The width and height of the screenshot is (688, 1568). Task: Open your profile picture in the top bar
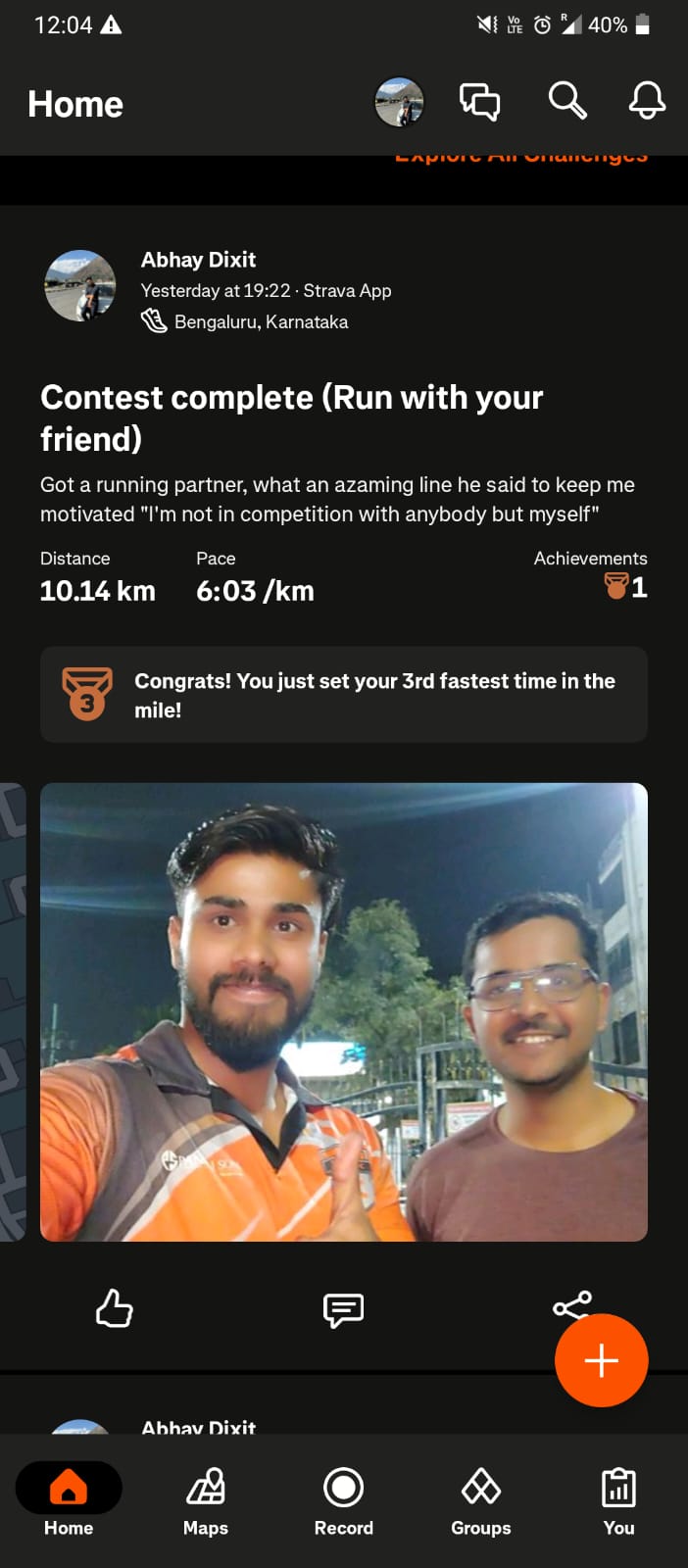pyautogui.click(x=399, y=102)
